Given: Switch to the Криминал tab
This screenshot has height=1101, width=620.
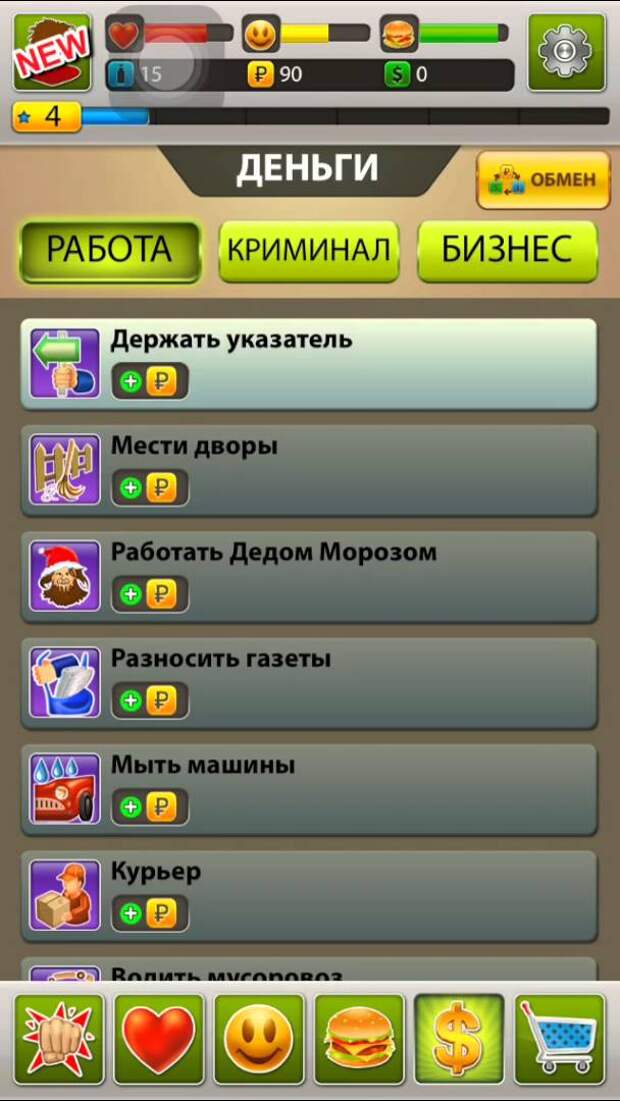Looking at the screenshot, I should click(308, 250).
